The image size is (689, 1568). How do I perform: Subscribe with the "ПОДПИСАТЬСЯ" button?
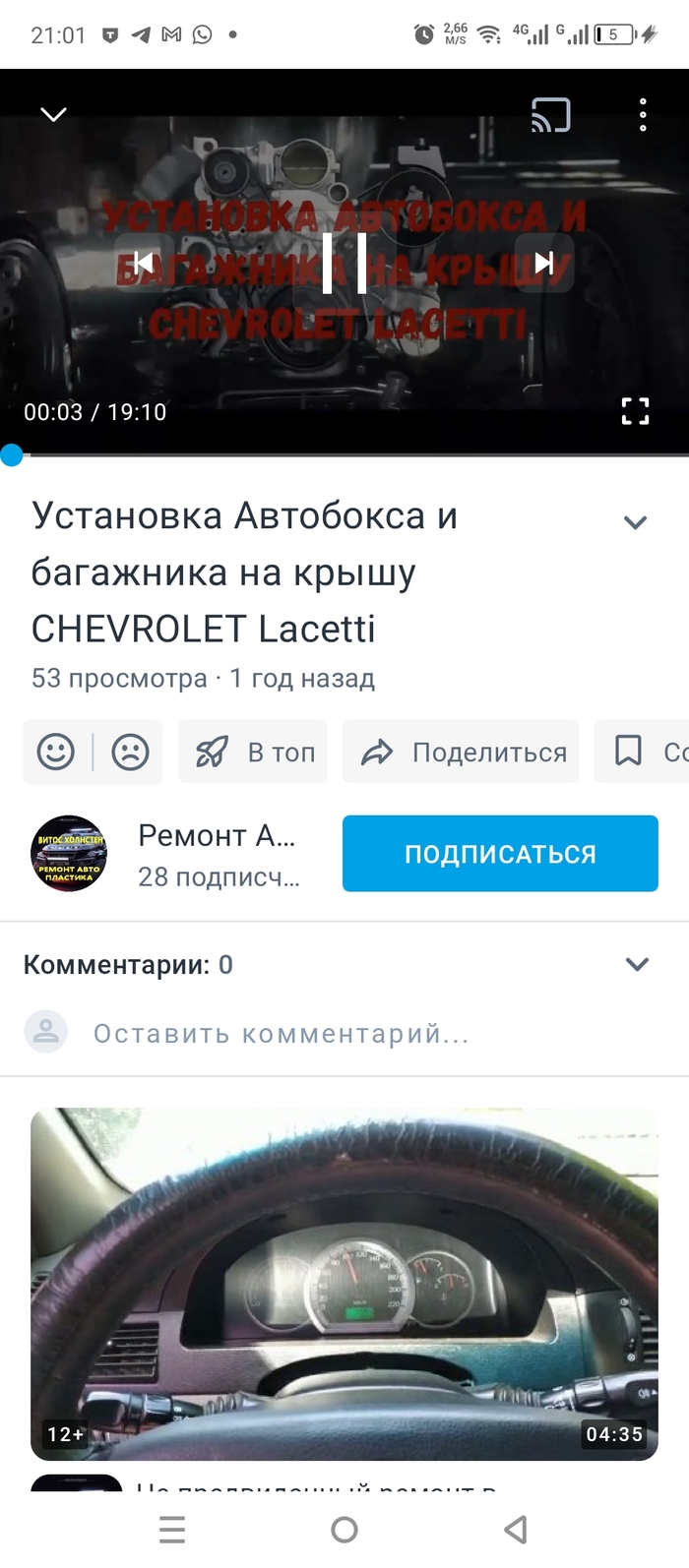[500, 854]
